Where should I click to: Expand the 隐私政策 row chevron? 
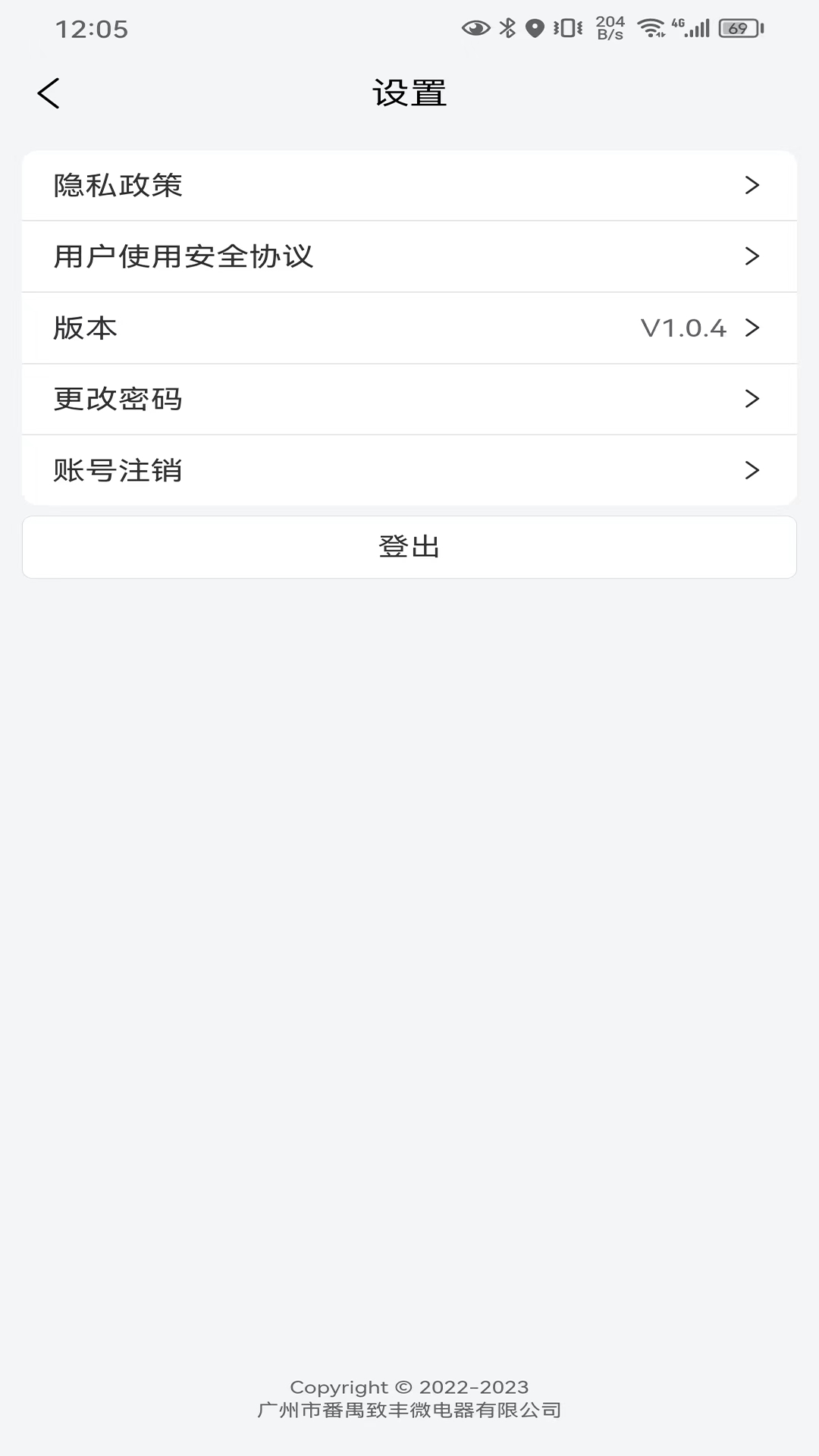point(752,184)
